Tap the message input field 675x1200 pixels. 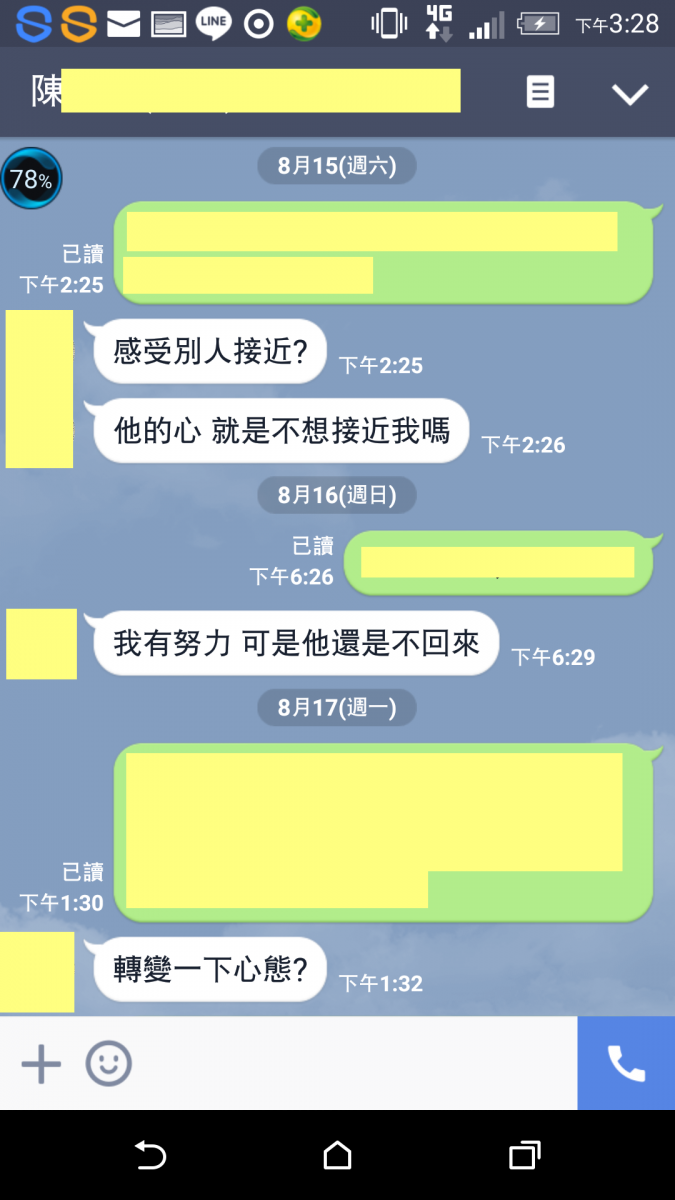350,1063
